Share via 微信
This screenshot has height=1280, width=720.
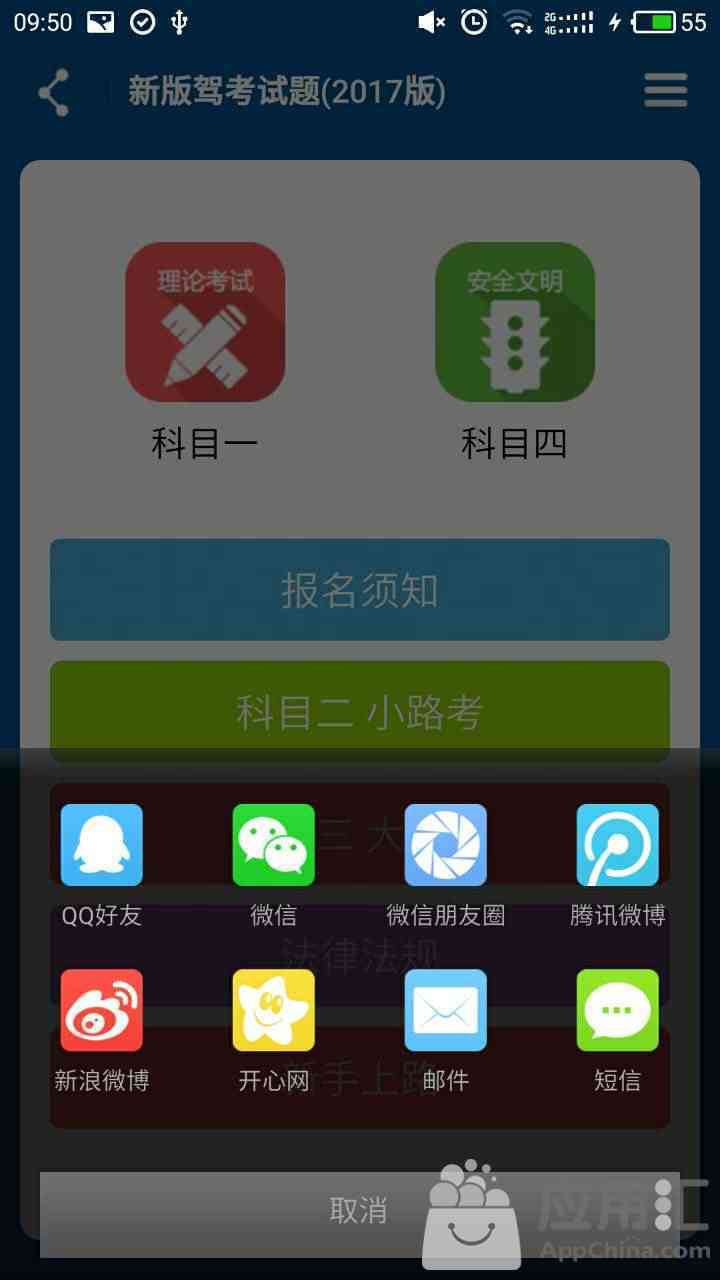pyautogui.click(x=274, y=846)
